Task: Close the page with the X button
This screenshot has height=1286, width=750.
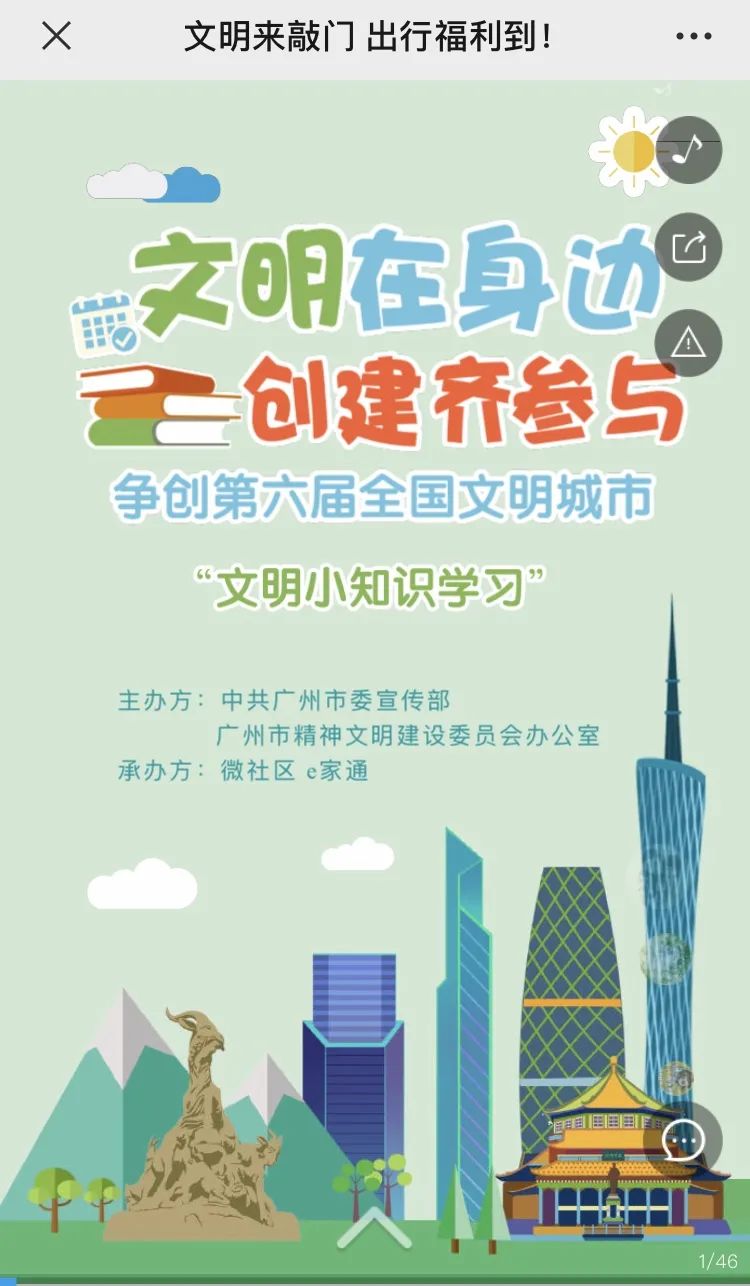Action: [x=56, y=37]
